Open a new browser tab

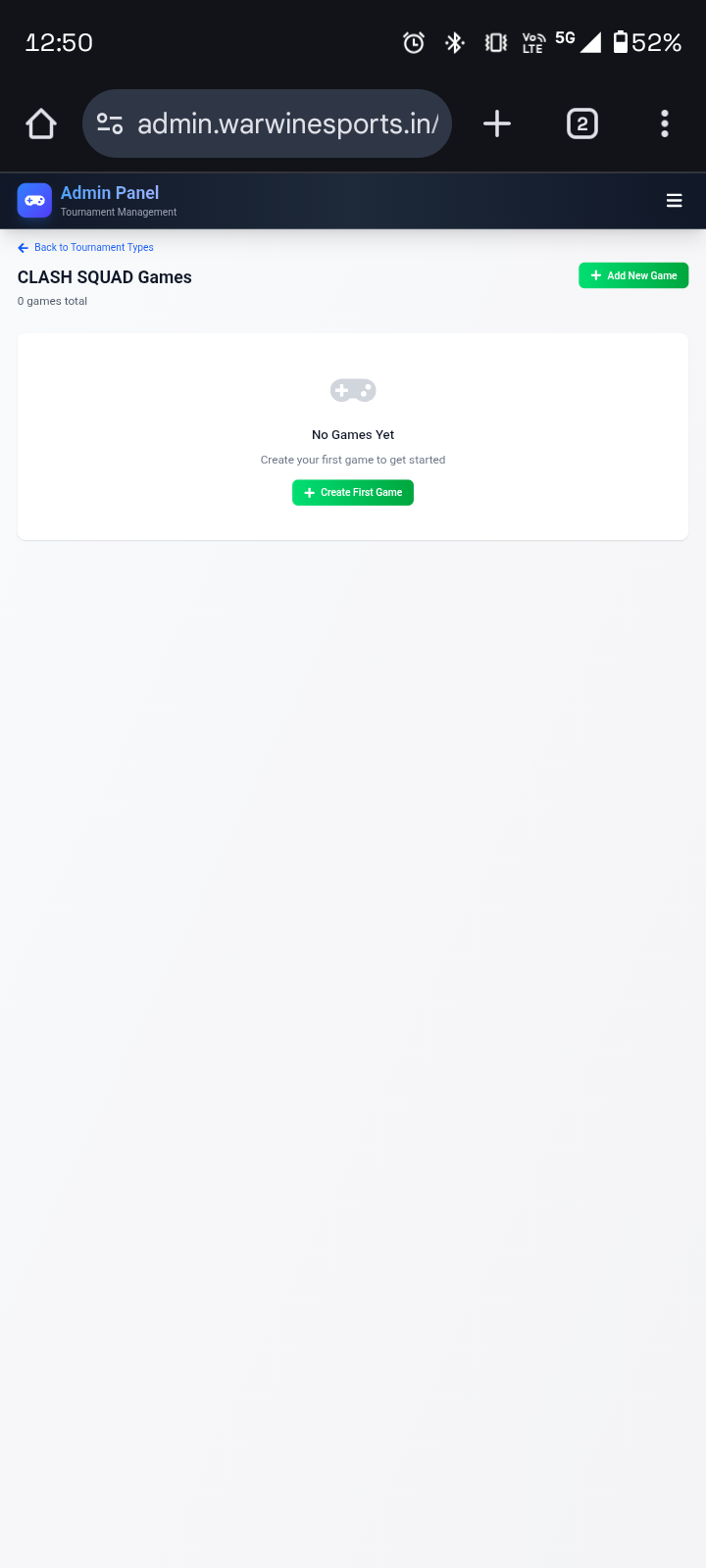tap(497, 123)
